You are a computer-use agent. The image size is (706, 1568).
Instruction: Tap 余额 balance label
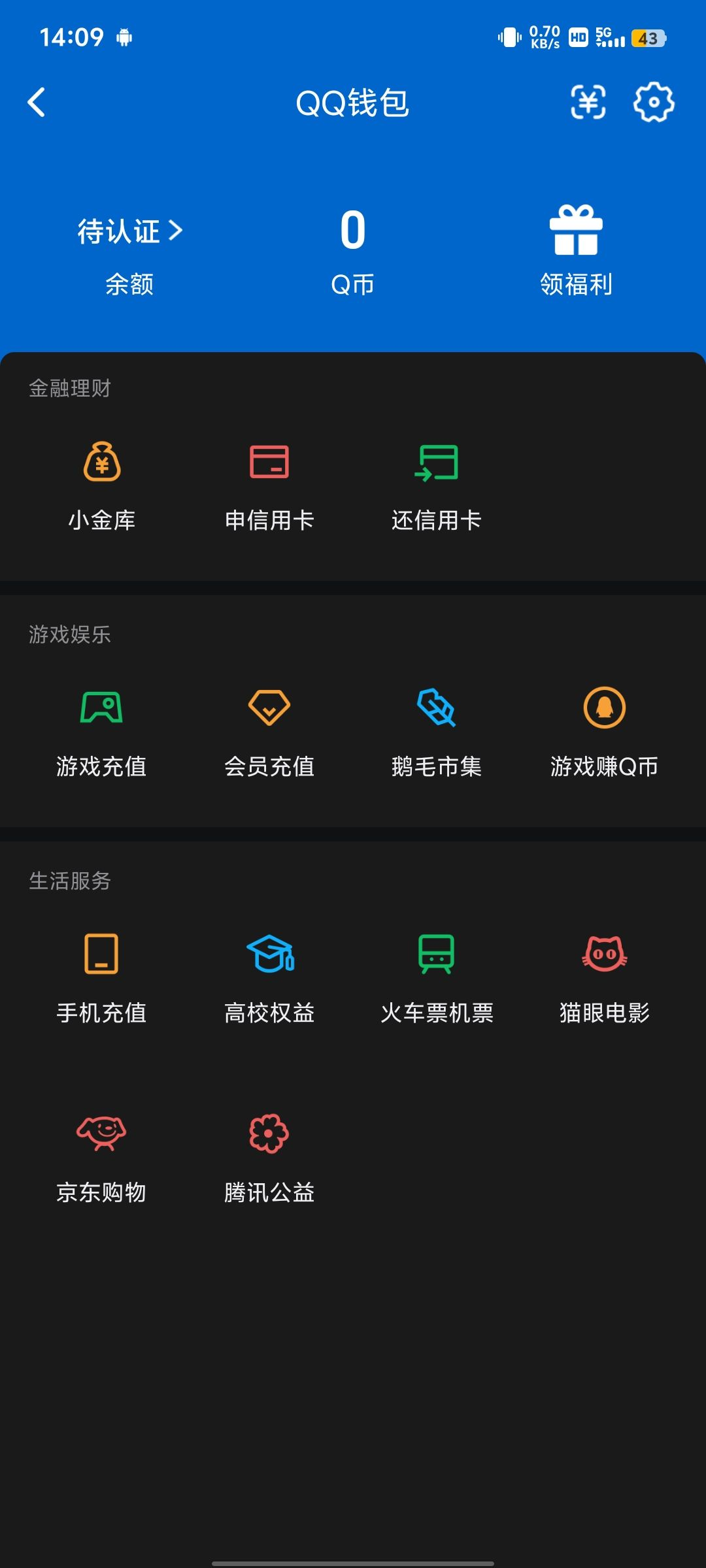(x=129, y=284)
